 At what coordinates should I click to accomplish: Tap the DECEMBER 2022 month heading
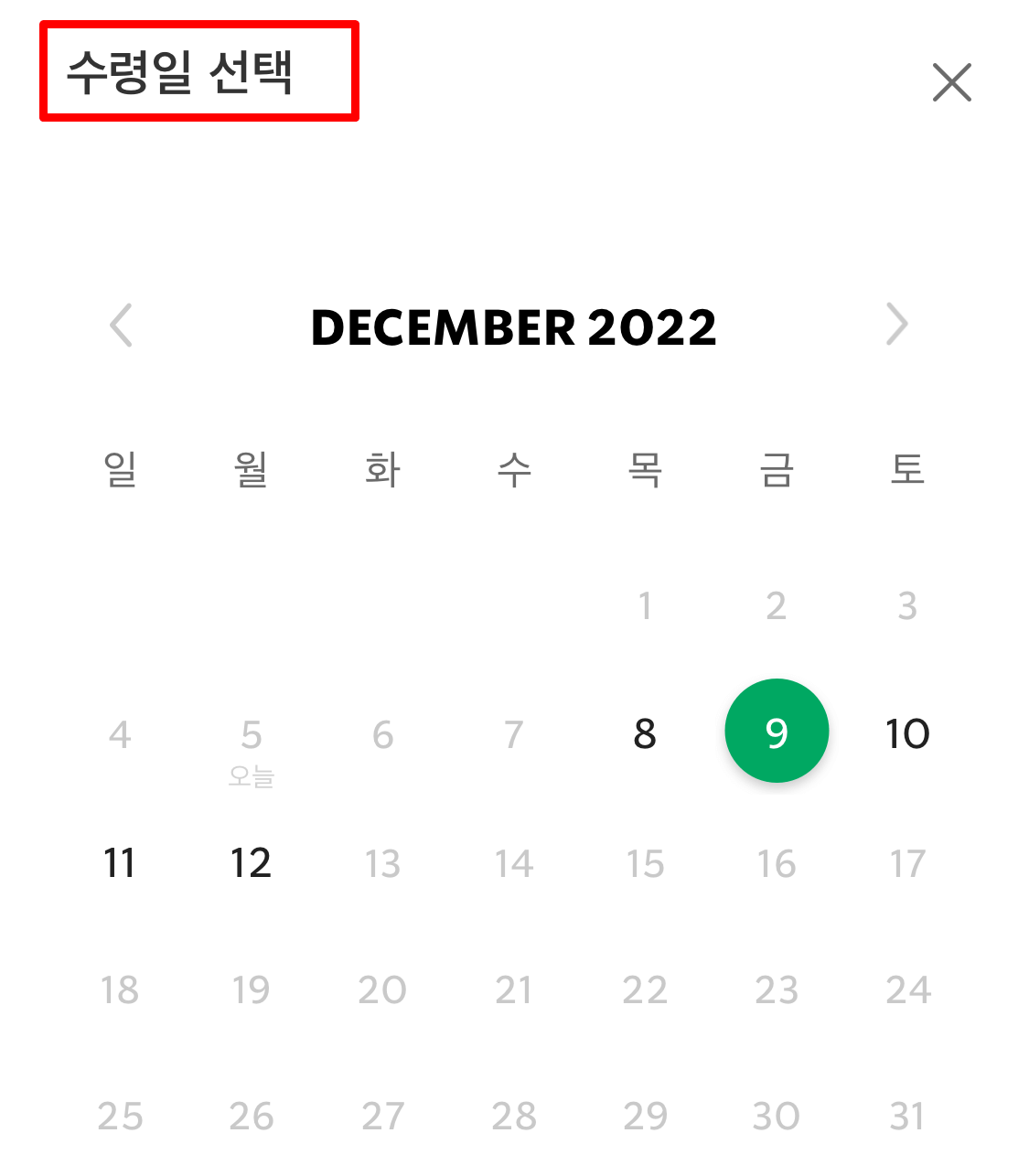pyautogui.click(x=514, y=328)
